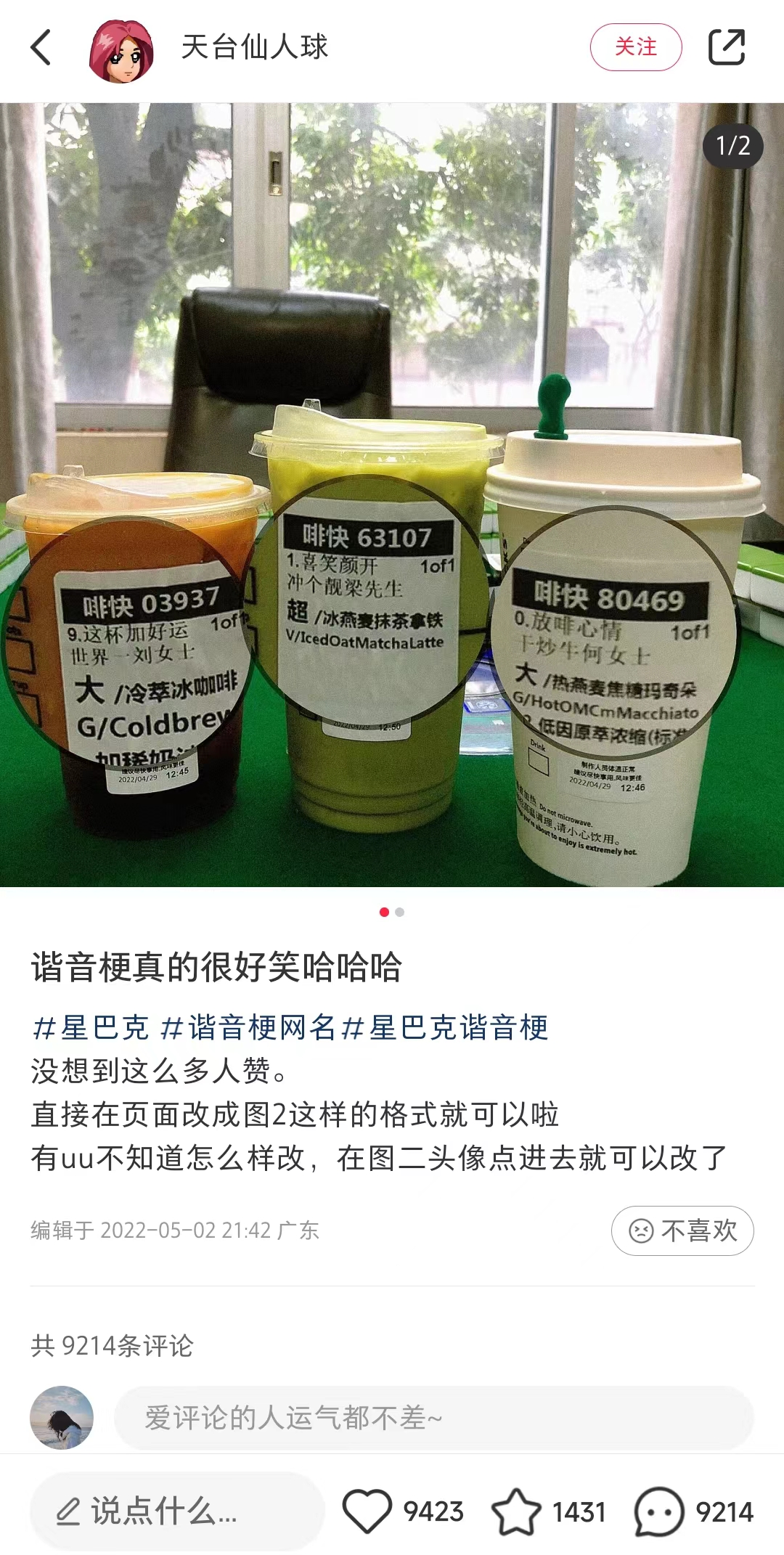
Task: Like the post with the heart icon
Action: click(367, 1511)
